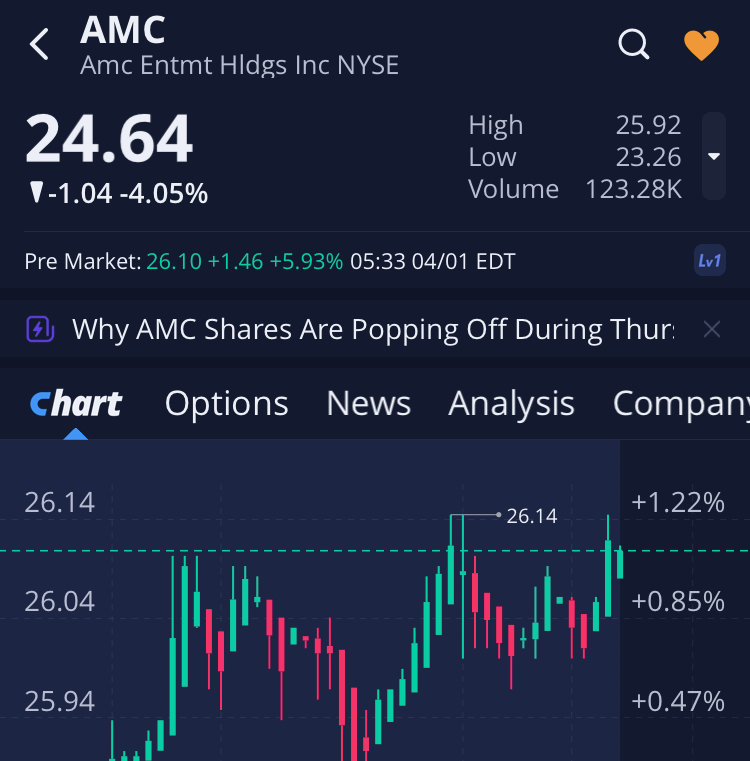This screenshot has width=750, height=761.
Task: Select the Chart tab
Action: click(76, 403)
